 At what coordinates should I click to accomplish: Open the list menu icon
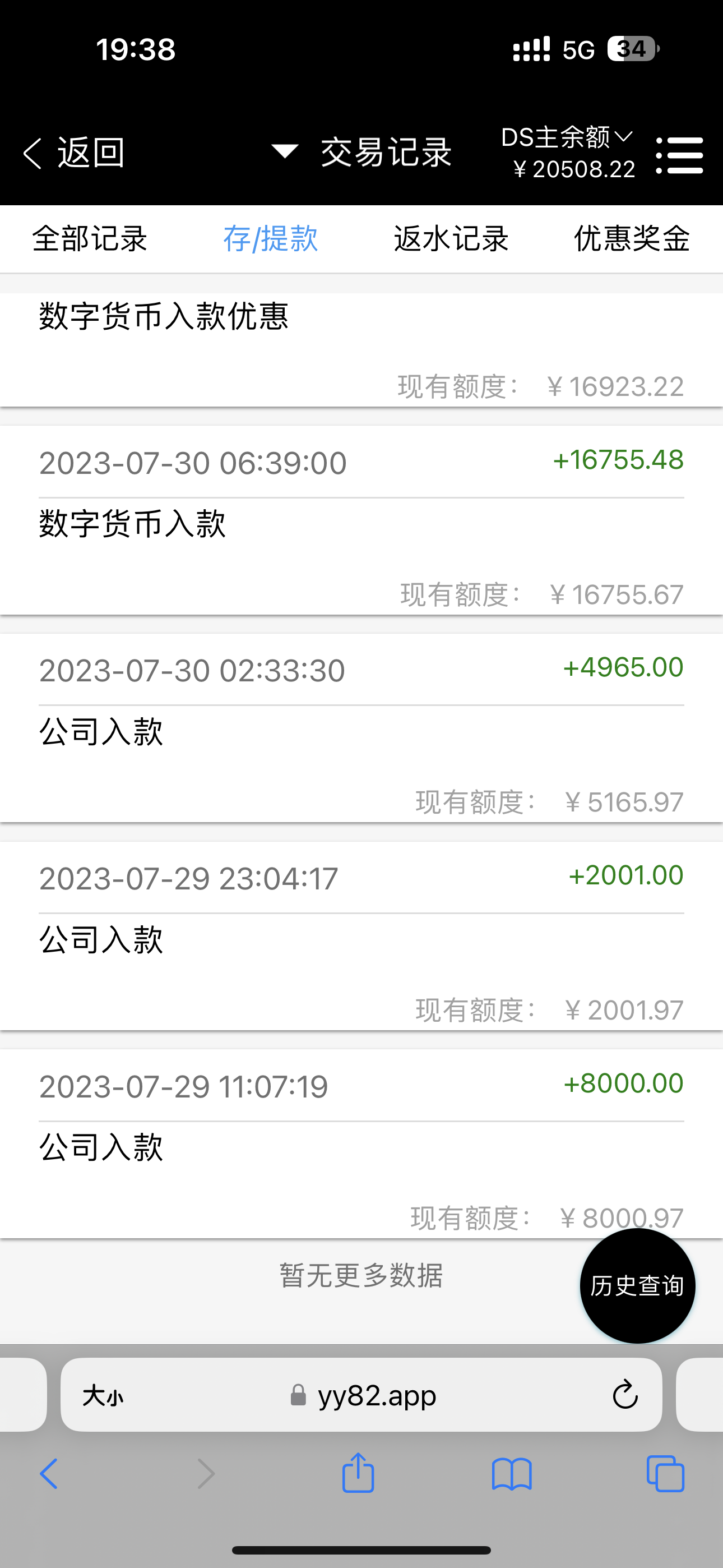tap(680, 156)
